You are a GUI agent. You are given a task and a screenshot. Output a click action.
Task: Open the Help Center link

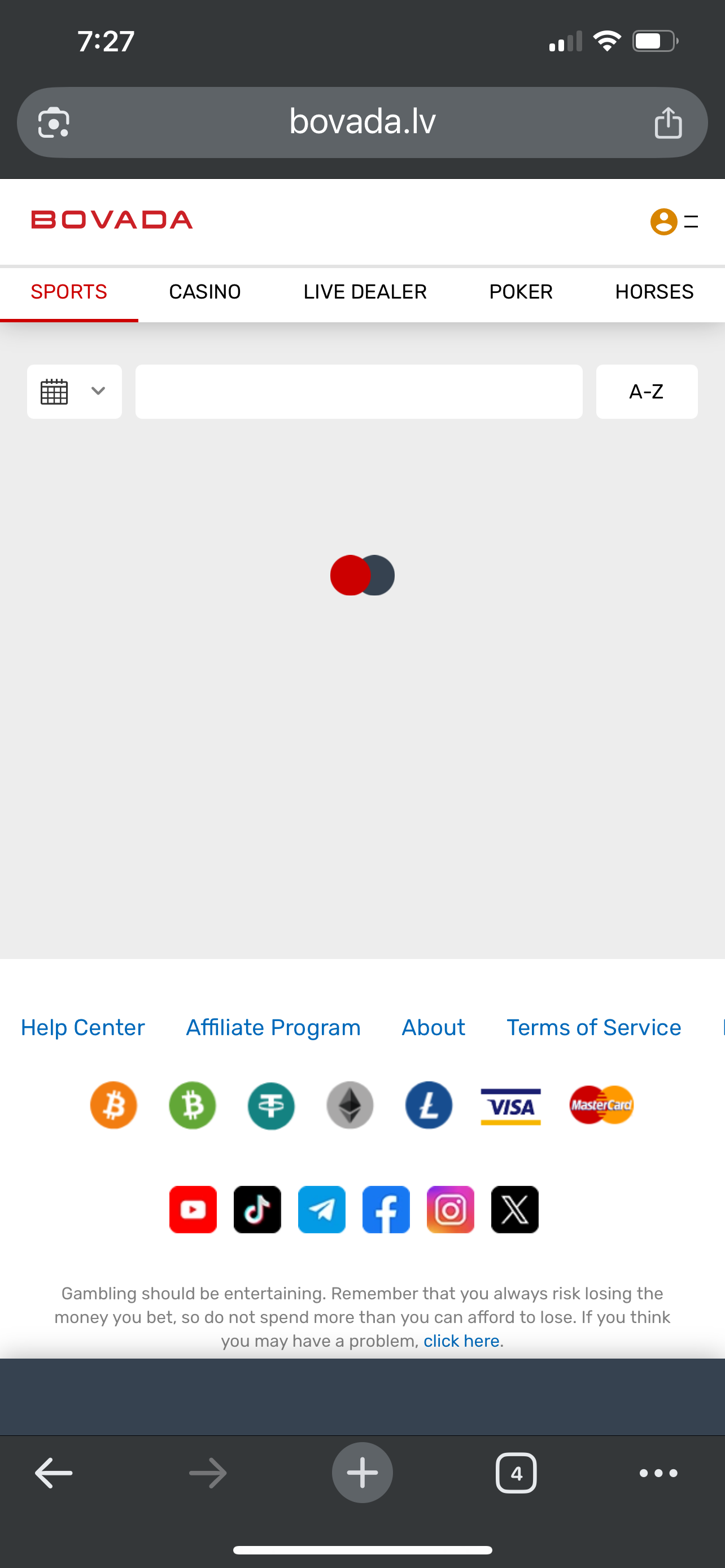(83, 1027)
